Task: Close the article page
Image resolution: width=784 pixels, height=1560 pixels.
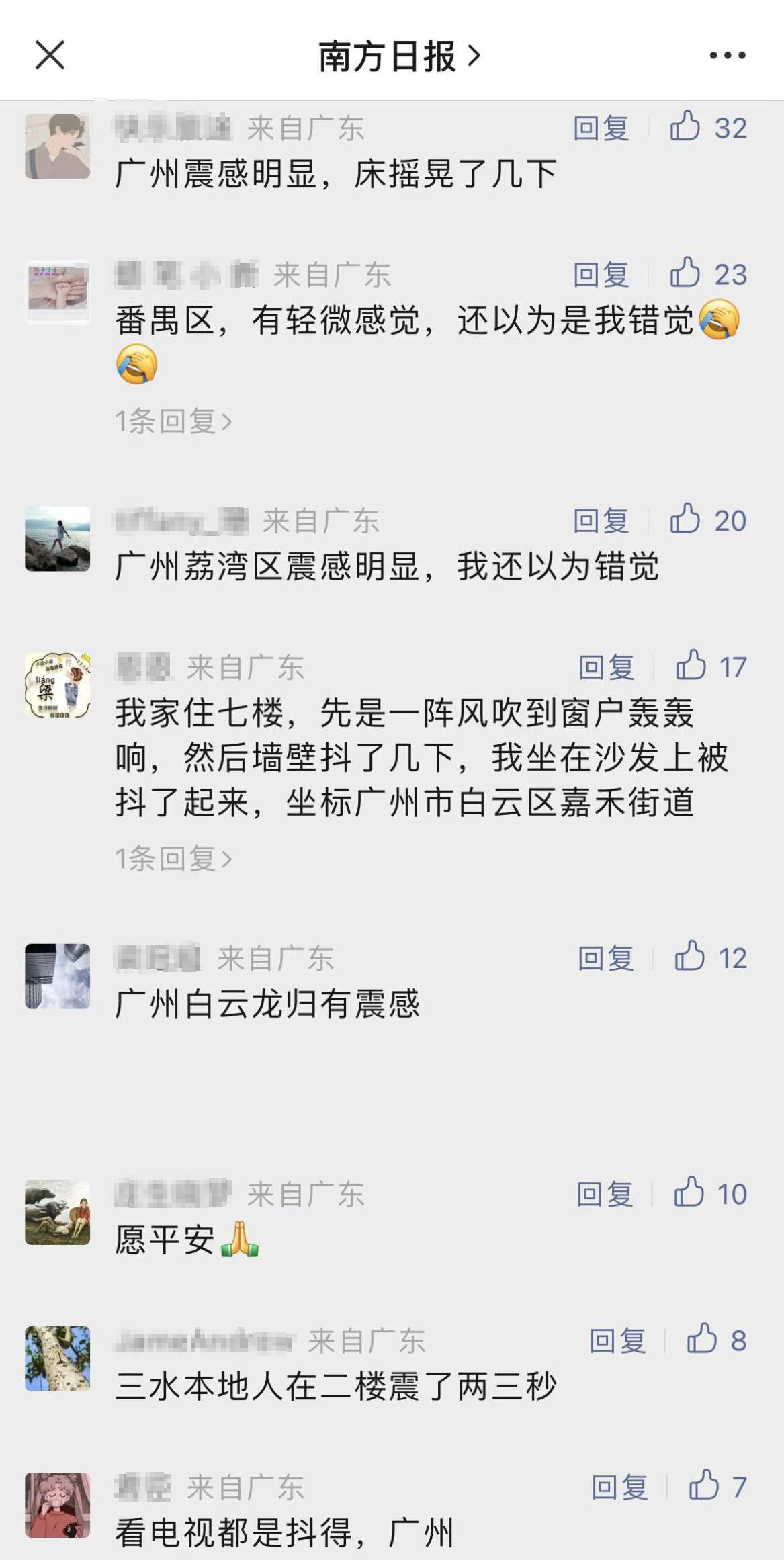Action: tap(50, 55)
